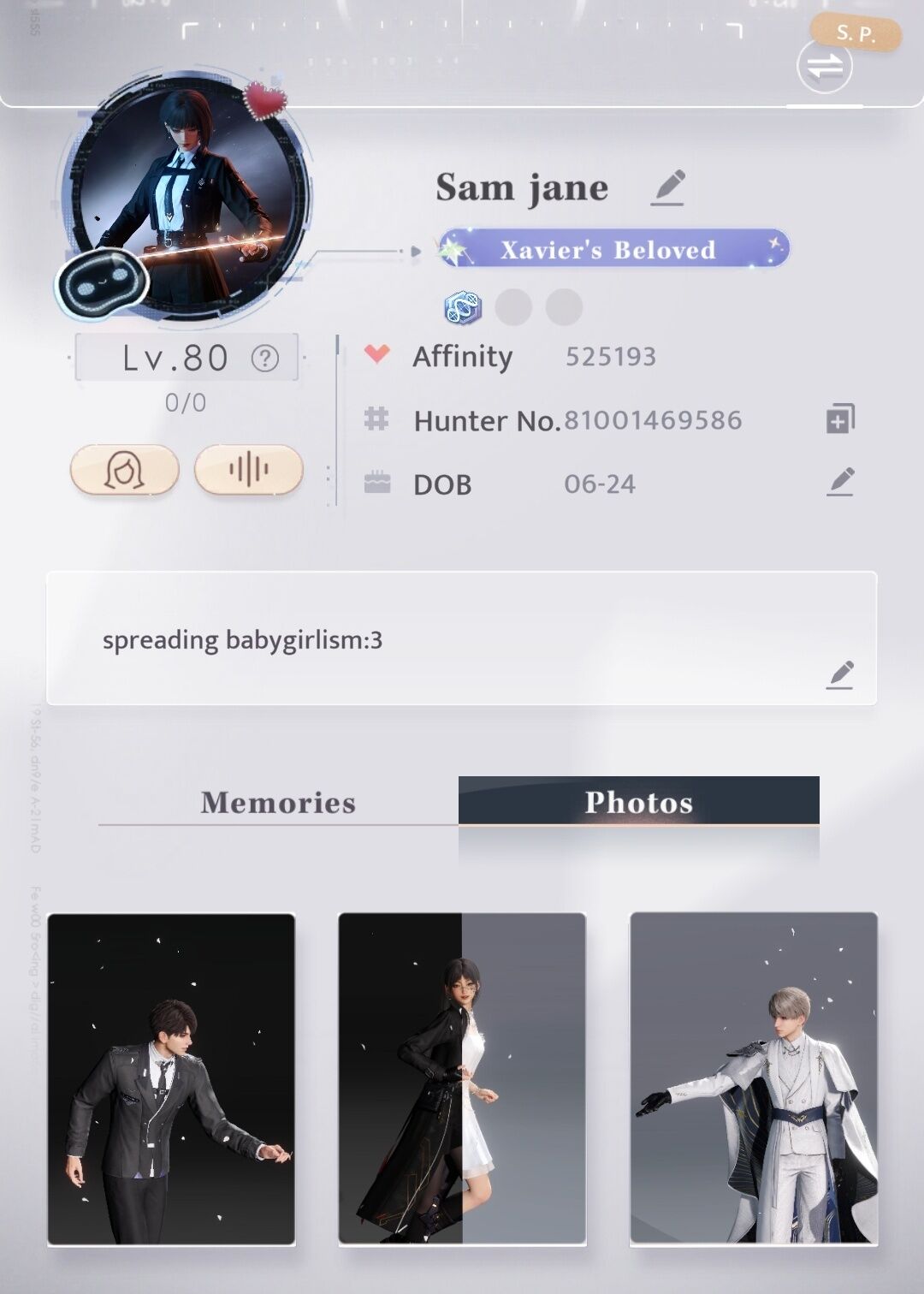This screenshot has width=924, height=1294.
Task: Tap the Xavier's Beloved title badge
Action: click(609, 249)
